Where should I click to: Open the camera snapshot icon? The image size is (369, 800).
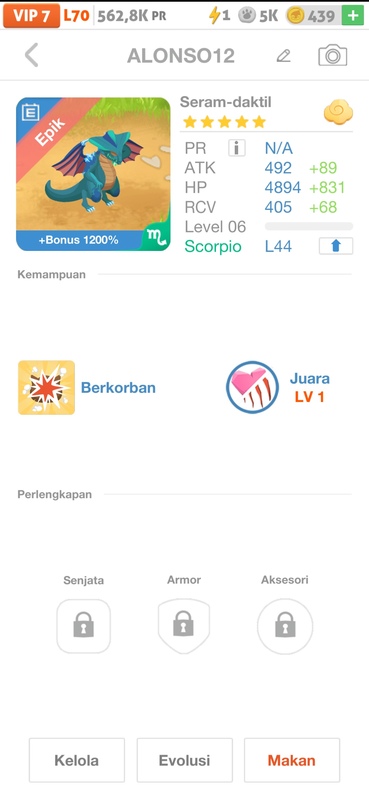[333, 55]
